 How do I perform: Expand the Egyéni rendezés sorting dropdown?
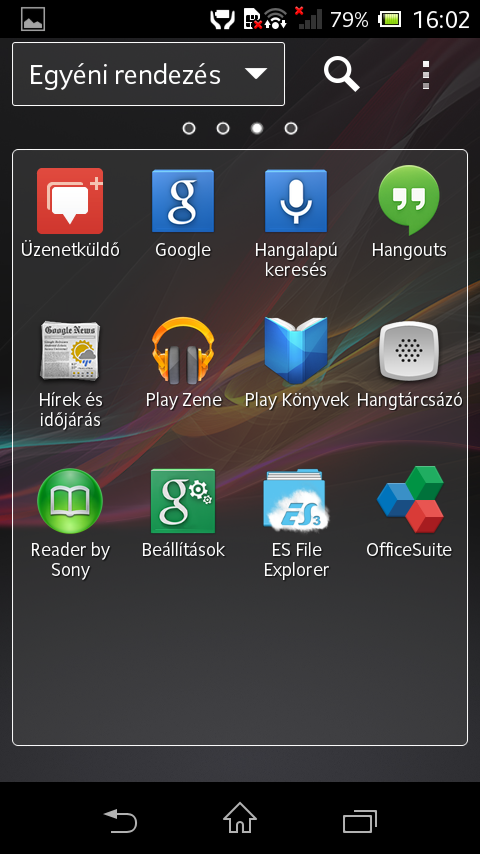[148, 75]
